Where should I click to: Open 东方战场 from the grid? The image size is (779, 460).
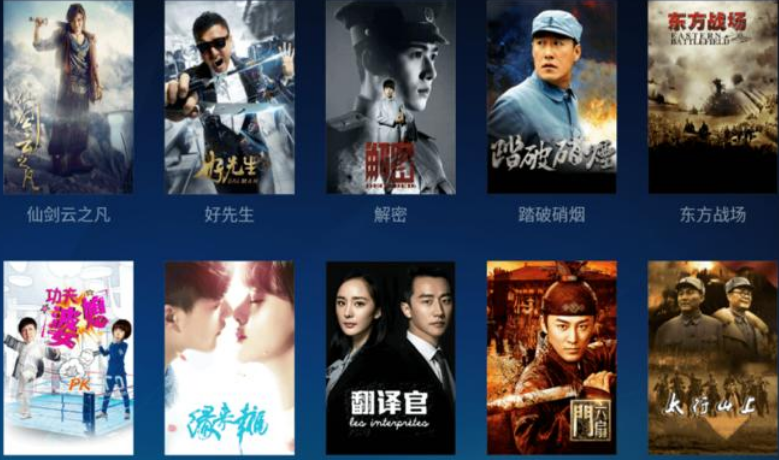point(712,97)
